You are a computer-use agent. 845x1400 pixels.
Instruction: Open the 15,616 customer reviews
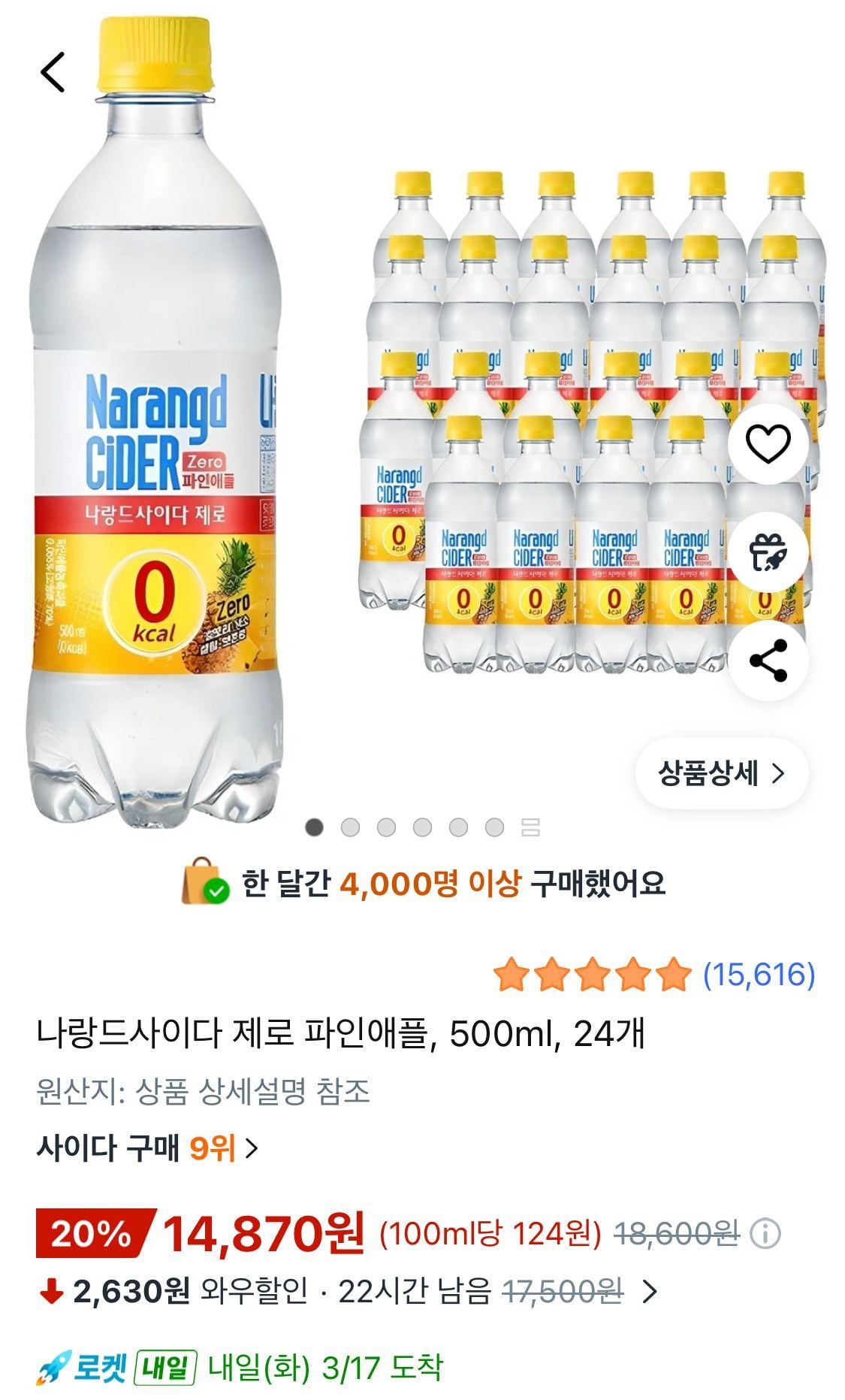(759, 974)
